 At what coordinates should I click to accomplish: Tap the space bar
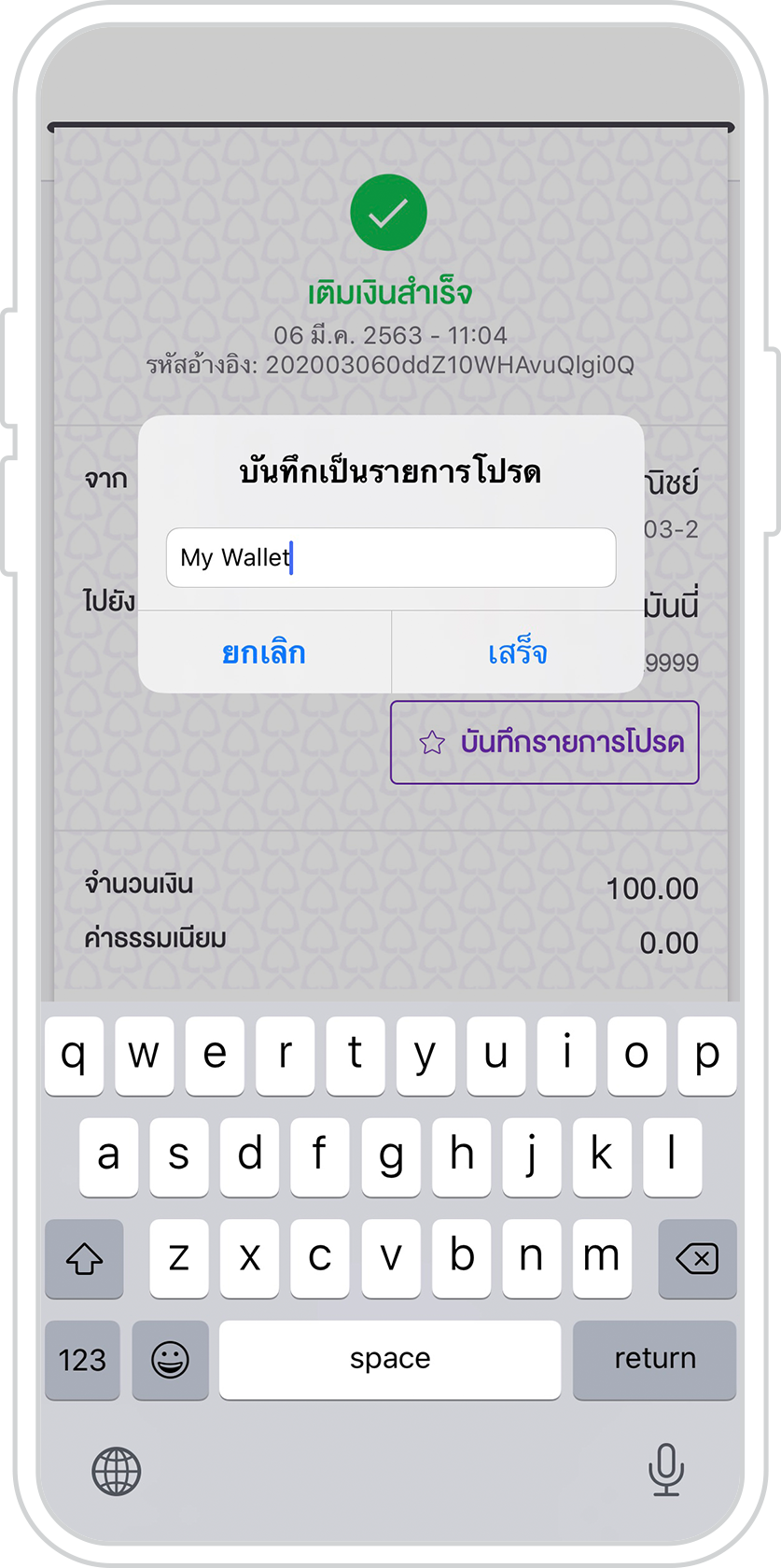tap(390, 1359)
